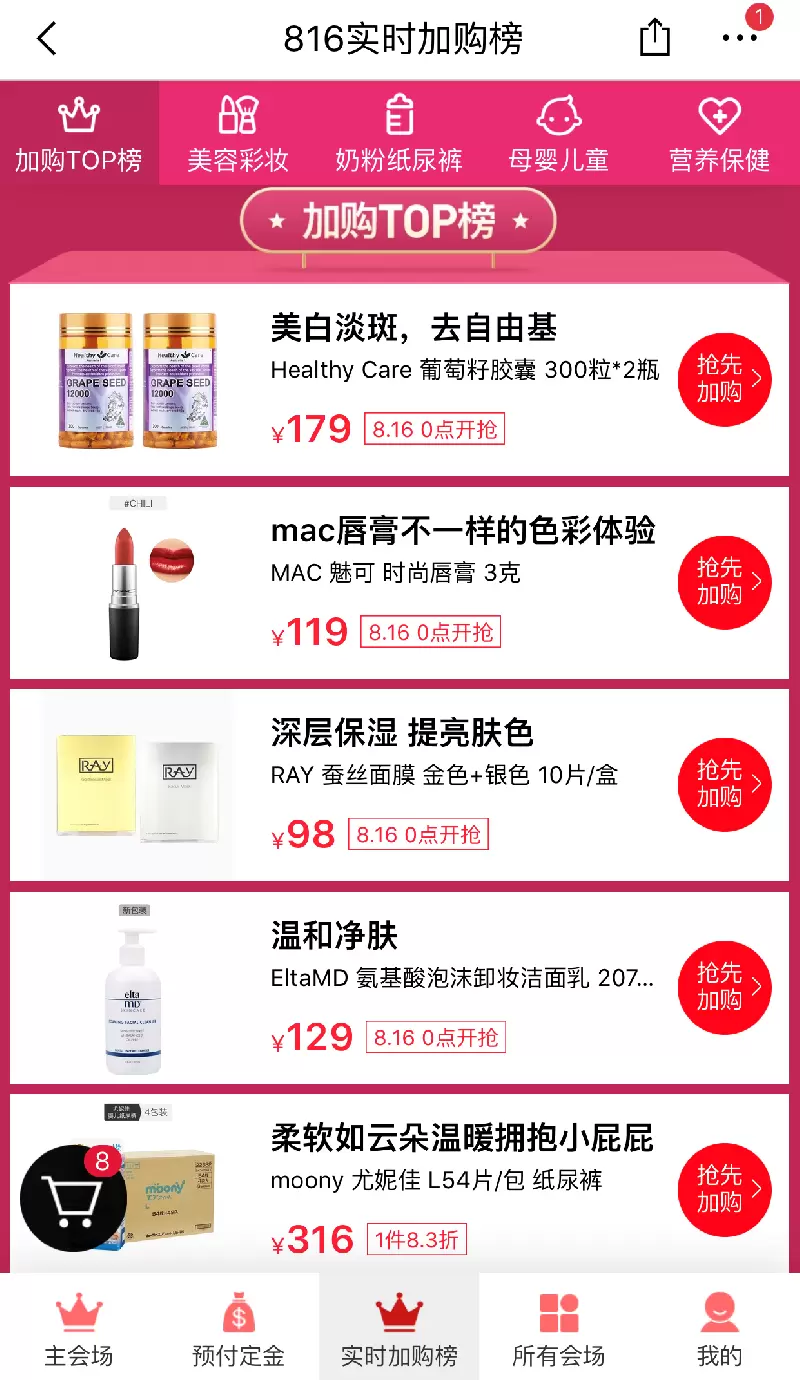The width and height of the screenshot is (800, 1380).
Task: Select the 营养保健 category tab
Action: click(x=719, y=135)
